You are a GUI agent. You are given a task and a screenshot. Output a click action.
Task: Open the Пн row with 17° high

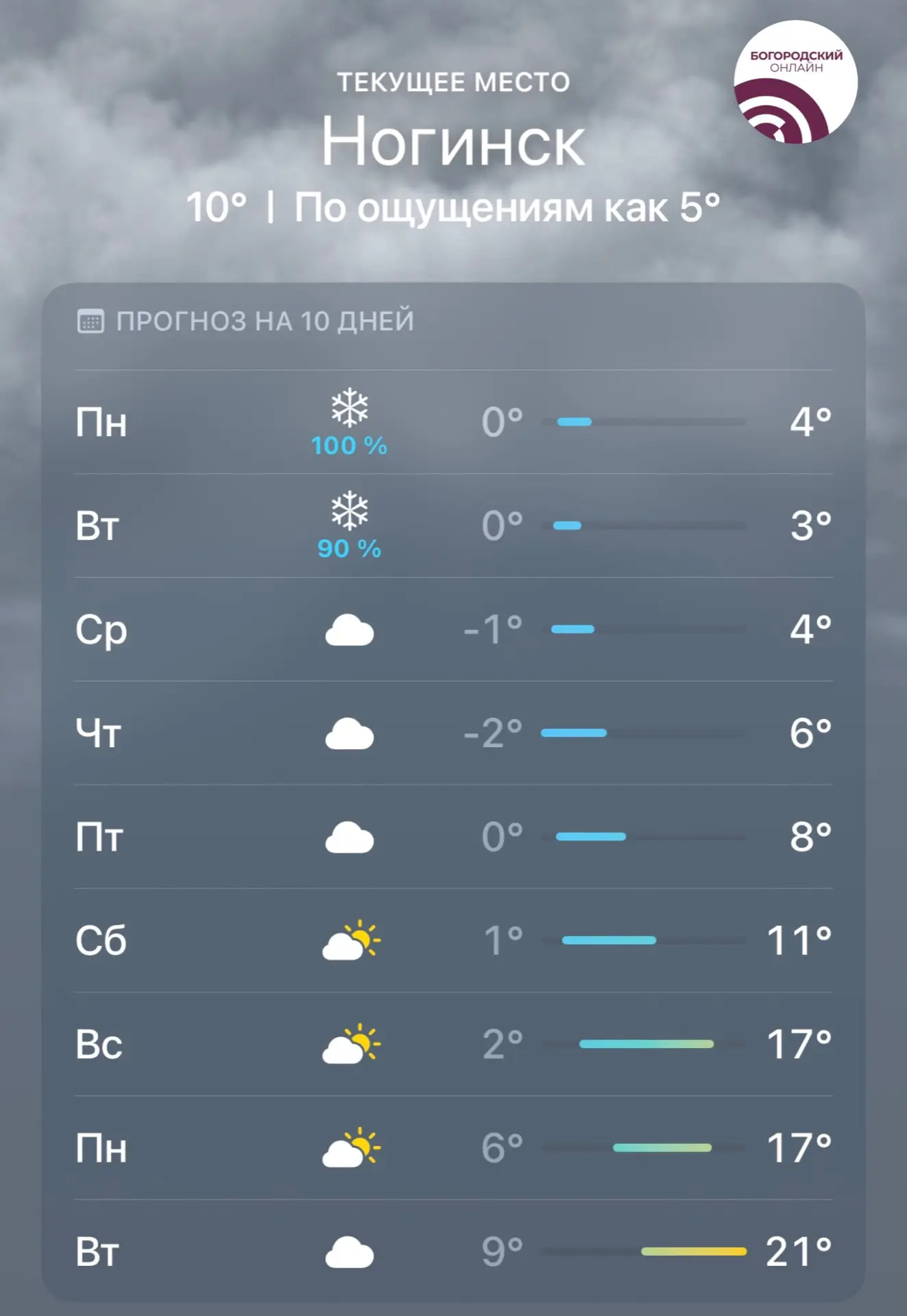(452, 1148)
